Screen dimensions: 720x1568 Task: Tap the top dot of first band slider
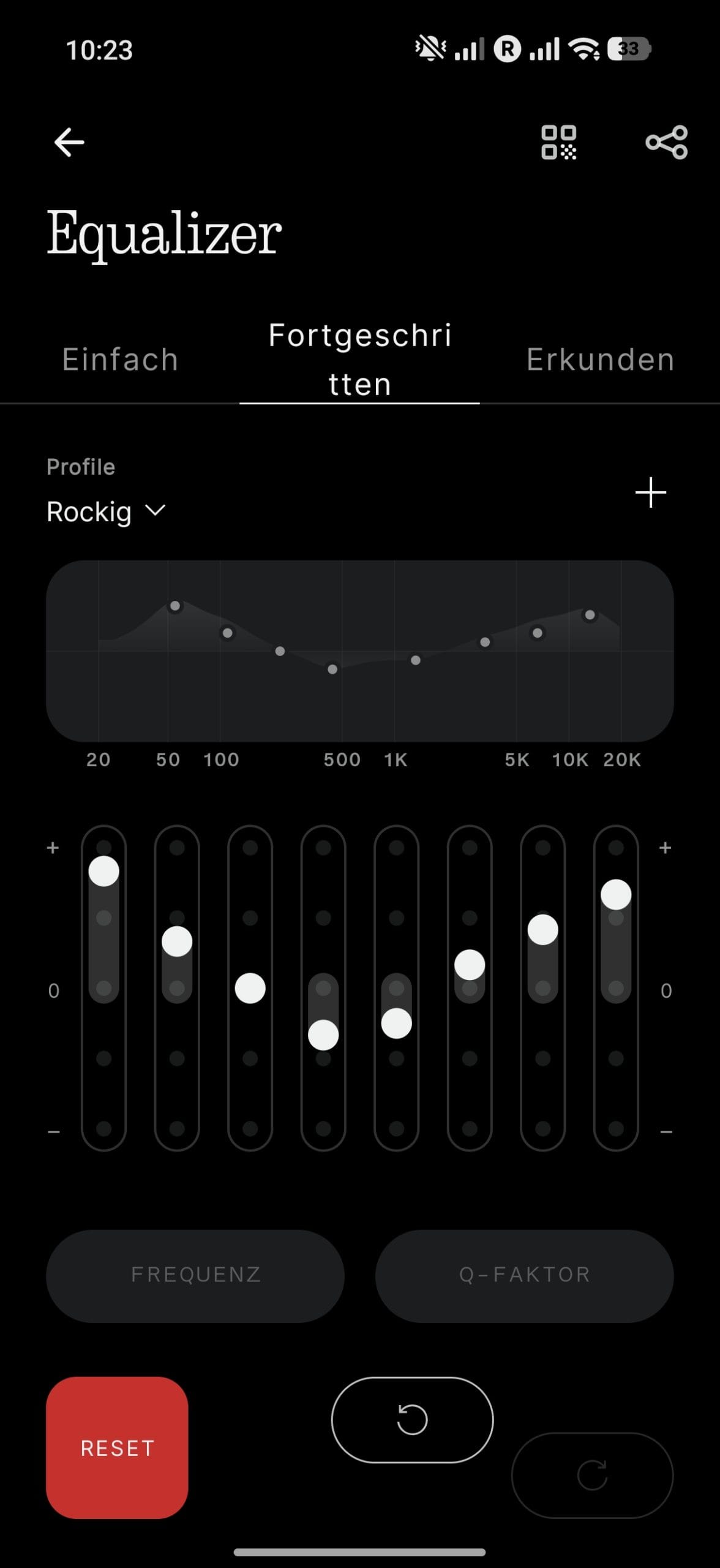(103, 848)
